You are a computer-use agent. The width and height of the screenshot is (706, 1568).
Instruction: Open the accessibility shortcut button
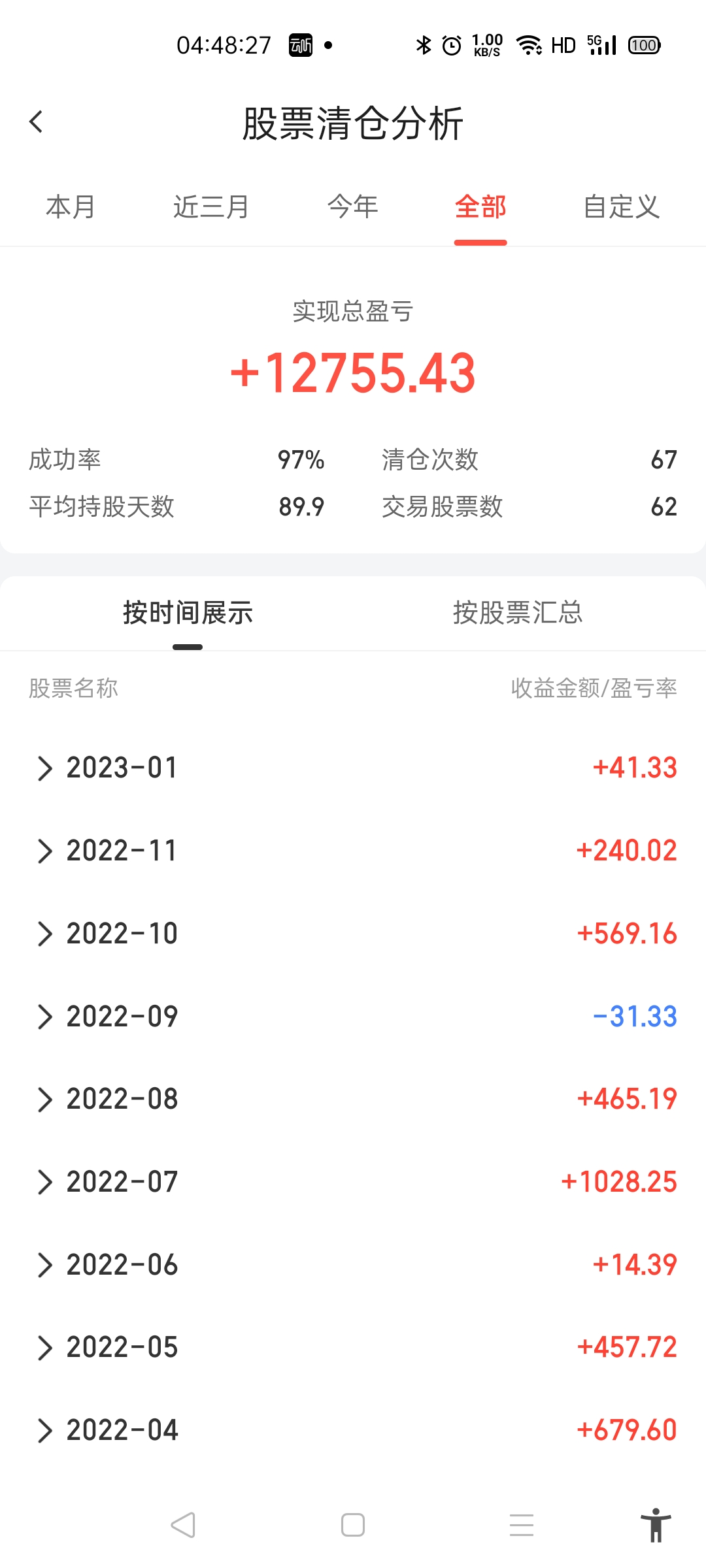656,1525
